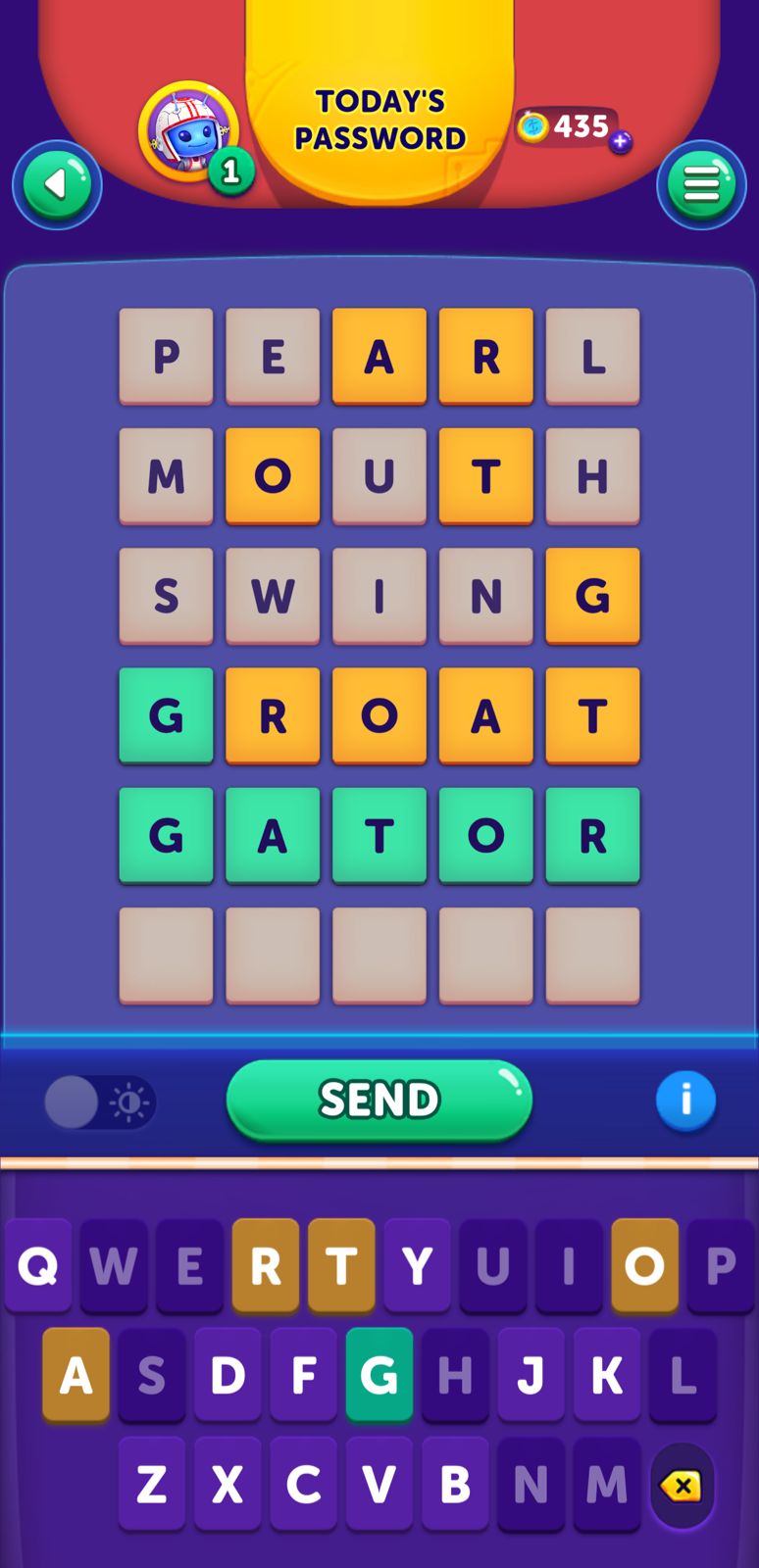Screen dimensions: 759x1568
Task: Submit the guess with the SEND button
Action: (x=379, y=1100)
